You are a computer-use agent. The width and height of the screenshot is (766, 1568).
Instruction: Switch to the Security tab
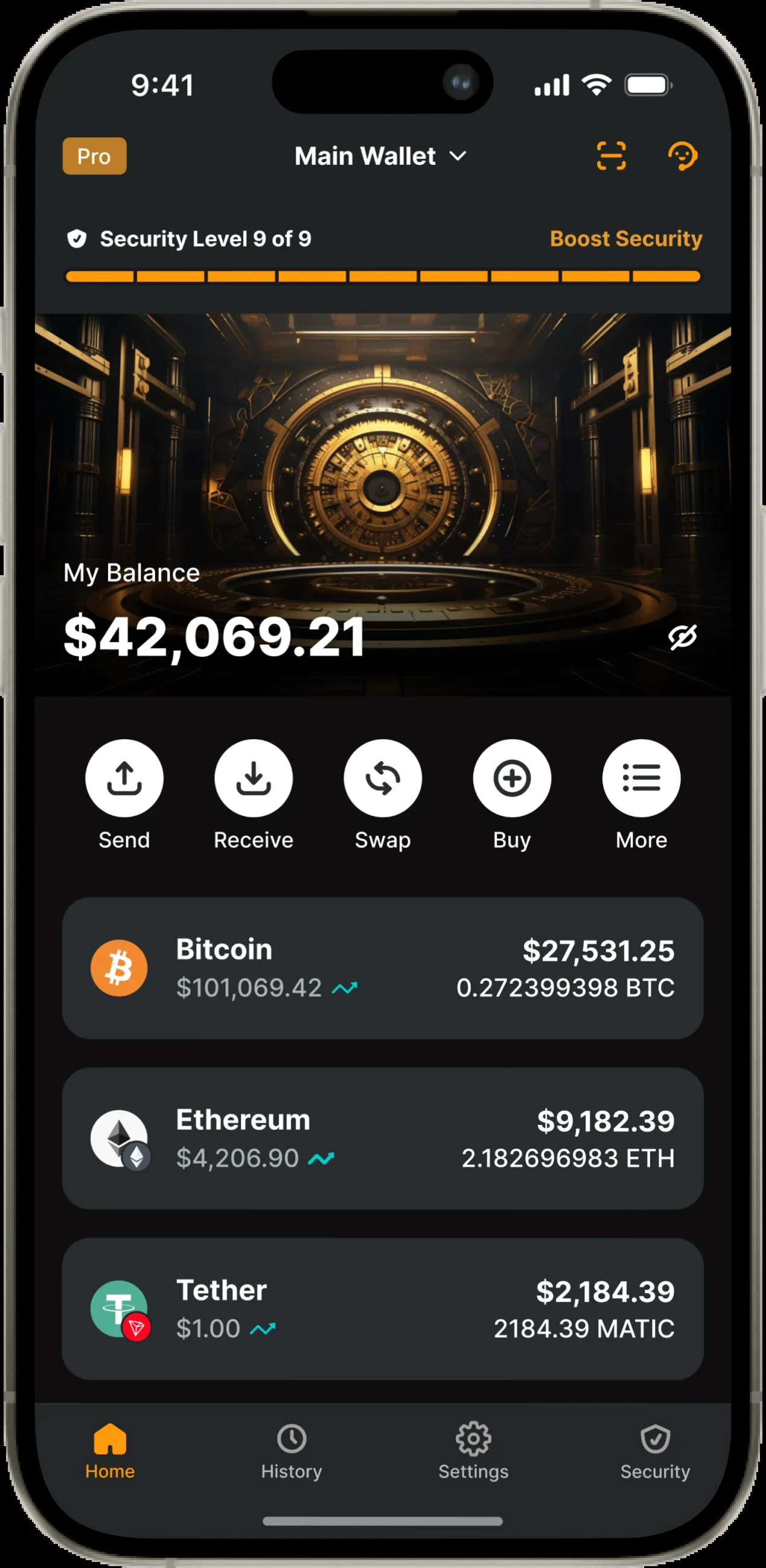pos(654,1451)
